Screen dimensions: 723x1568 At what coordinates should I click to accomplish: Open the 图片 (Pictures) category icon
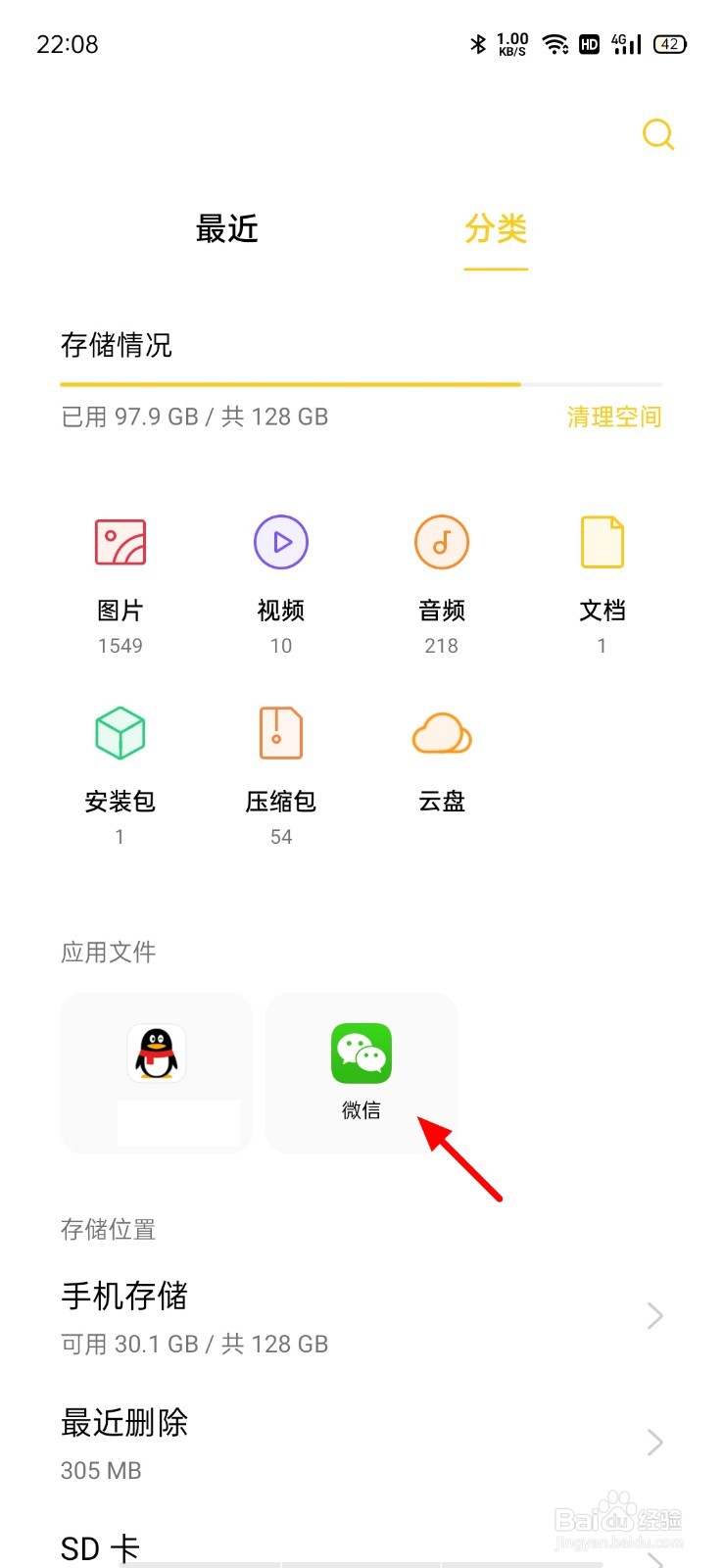120,541
